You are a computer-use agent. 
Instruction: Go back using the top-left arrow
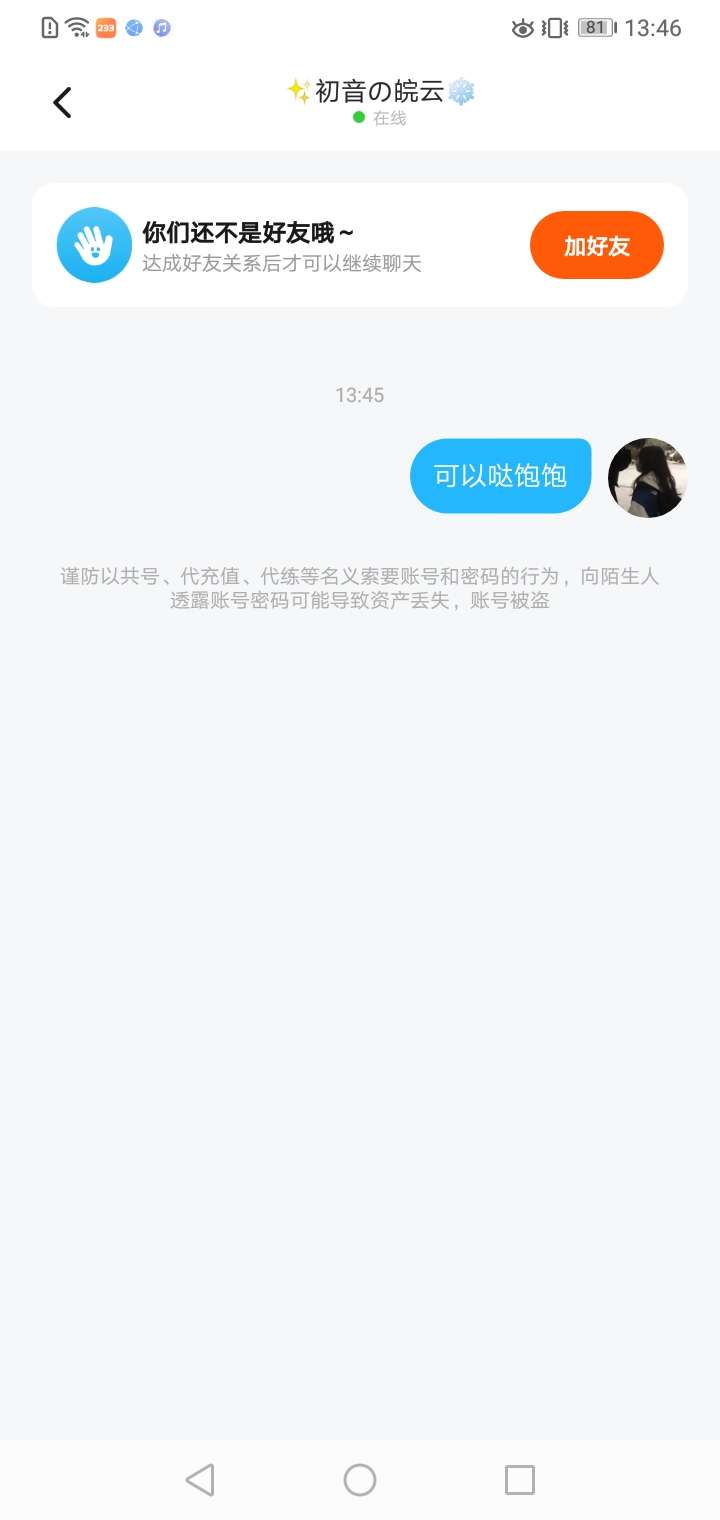[62, 102]
